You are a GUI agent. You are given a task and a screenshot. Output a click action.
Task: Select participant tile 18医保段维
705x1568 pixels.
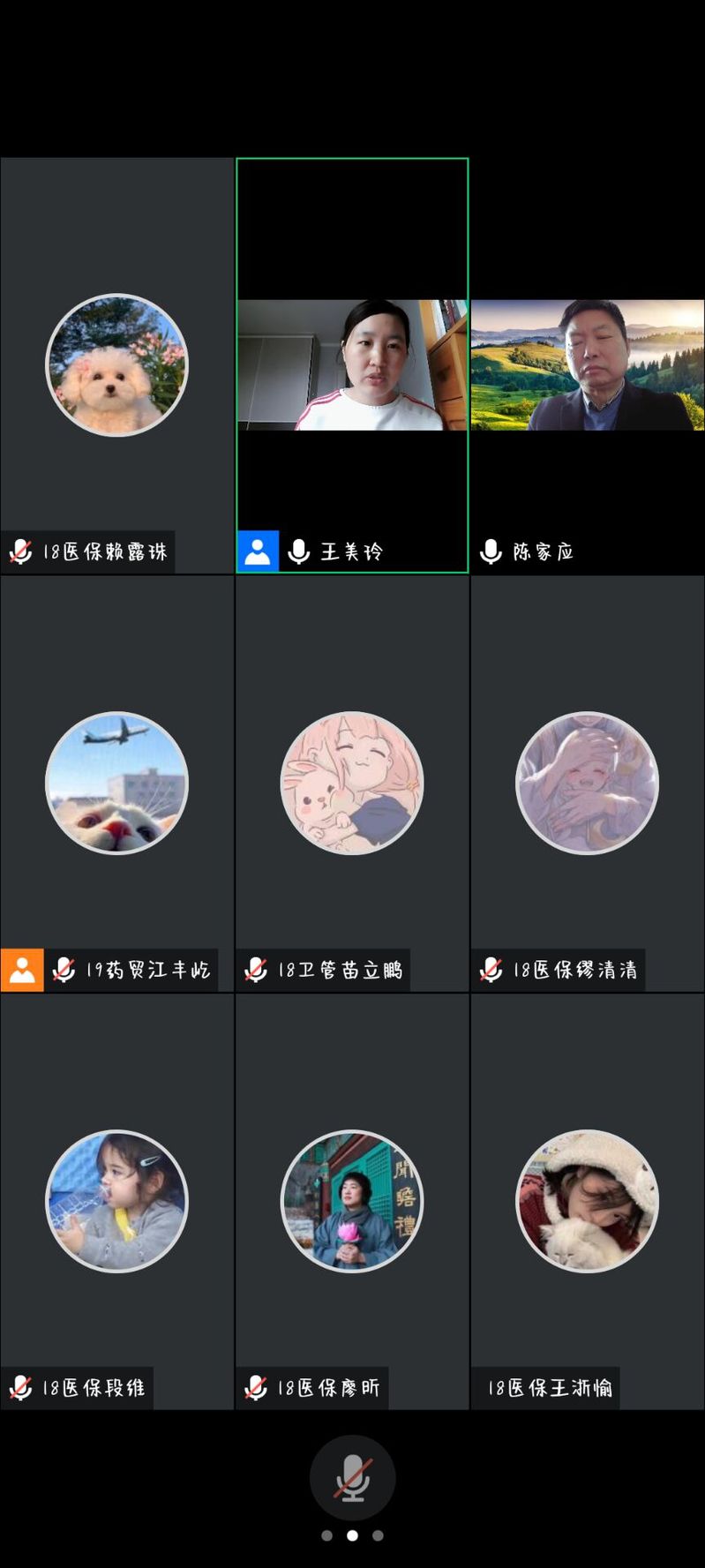pyautogui.click(x=116, y=1201)
